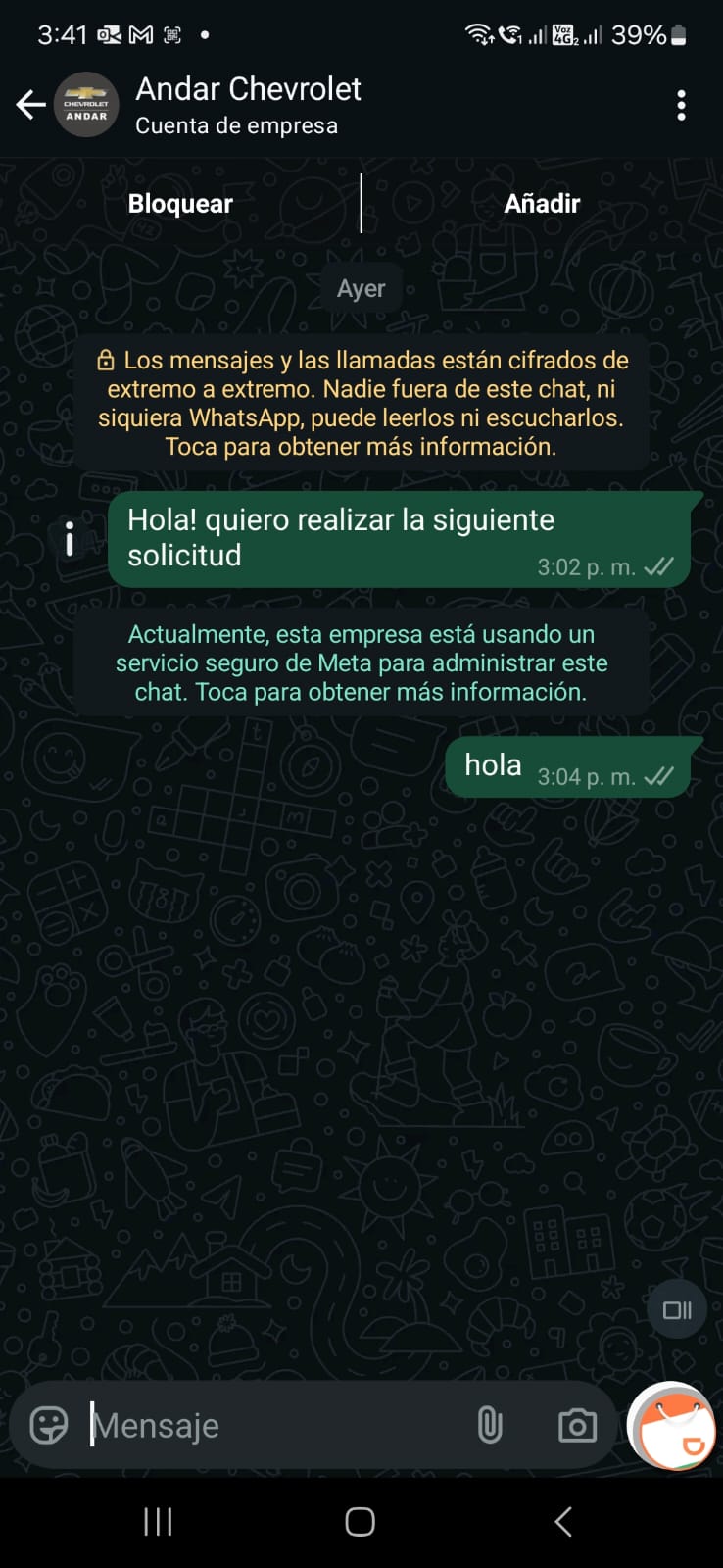Open the Meta secure service notice
The height and width of the screenshot is (1568, 723).
[x=361, y=662]
